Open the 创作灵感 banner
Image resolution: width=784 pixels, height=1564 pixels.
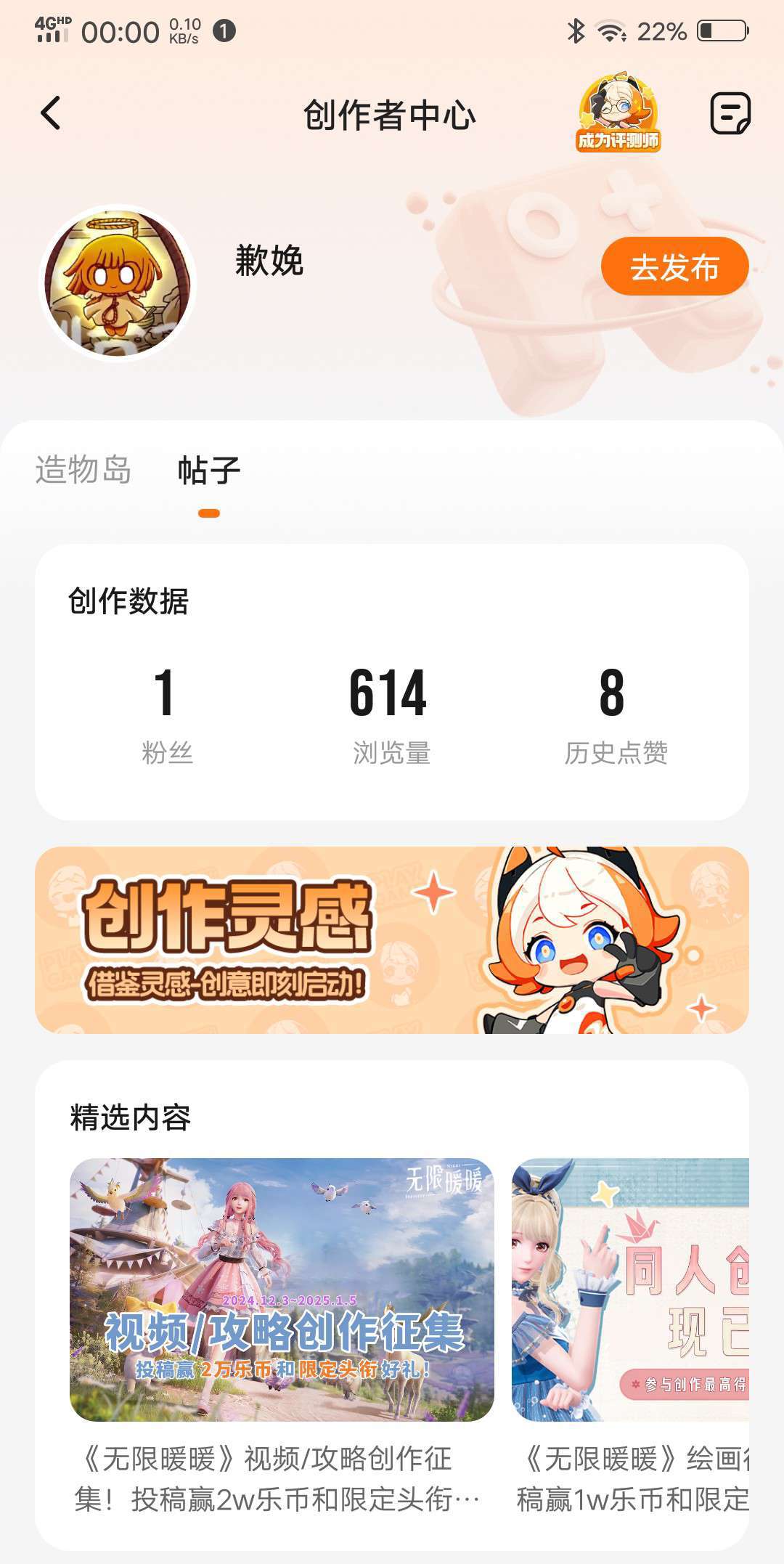[x=392, y=940]
